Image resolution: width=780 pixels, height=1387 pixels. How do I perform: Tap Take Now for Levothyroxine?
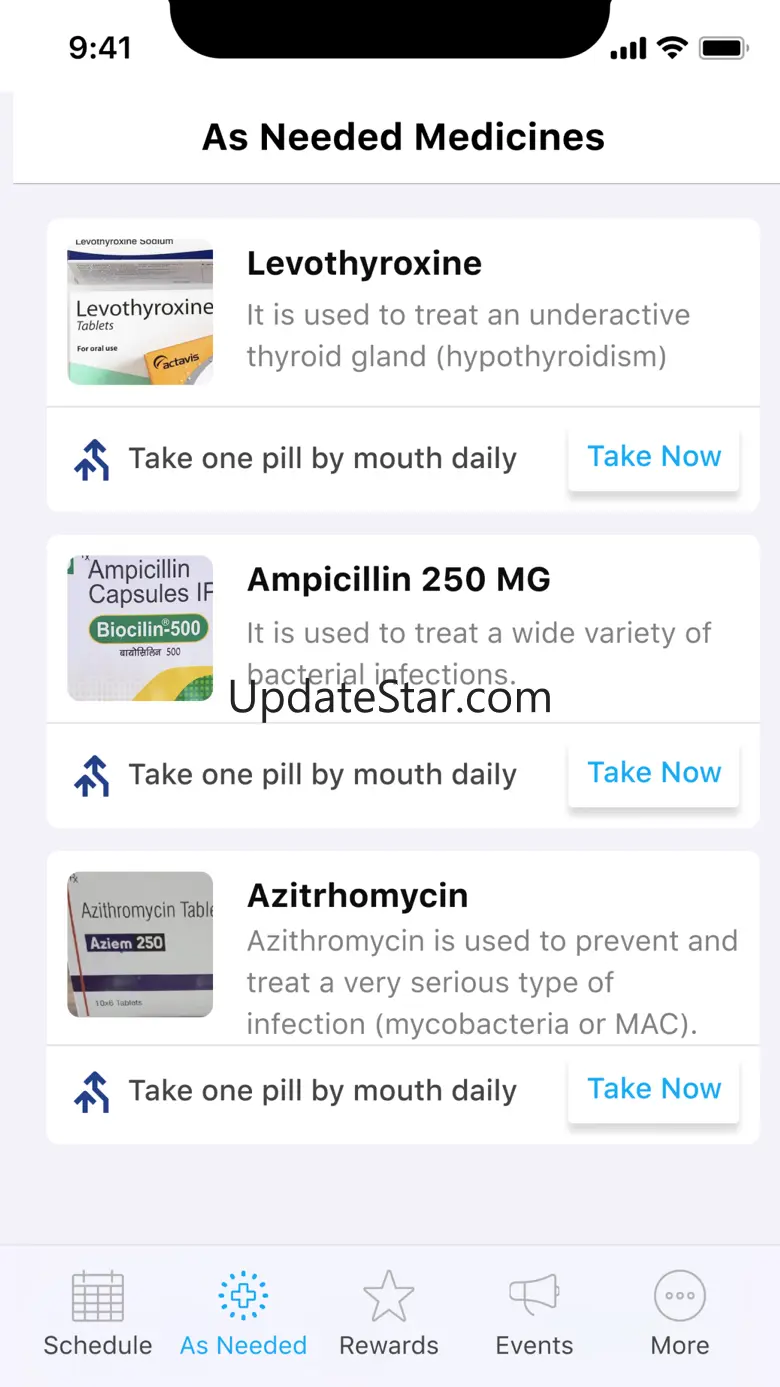point(654,457)
